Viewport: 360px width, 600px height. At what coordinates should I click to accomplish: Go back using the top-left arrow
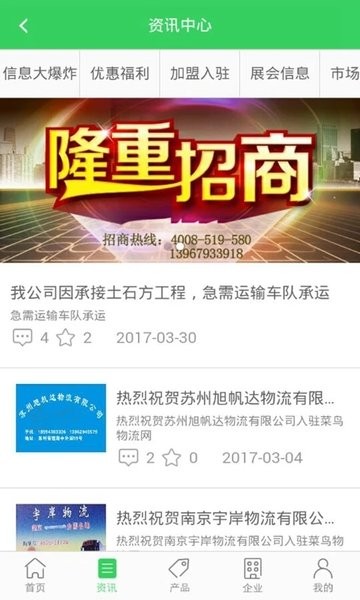[x=24, y=26]
